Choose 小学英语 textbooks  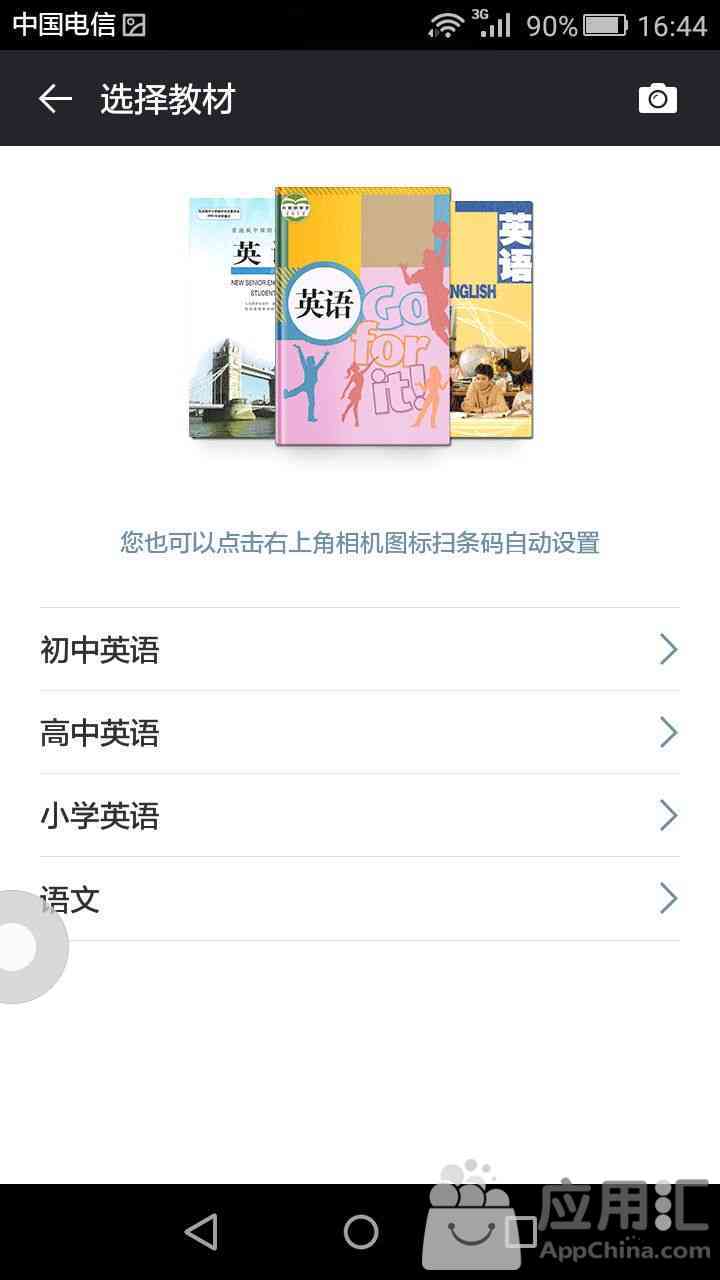pyautogui.click(x=360, y=816)
